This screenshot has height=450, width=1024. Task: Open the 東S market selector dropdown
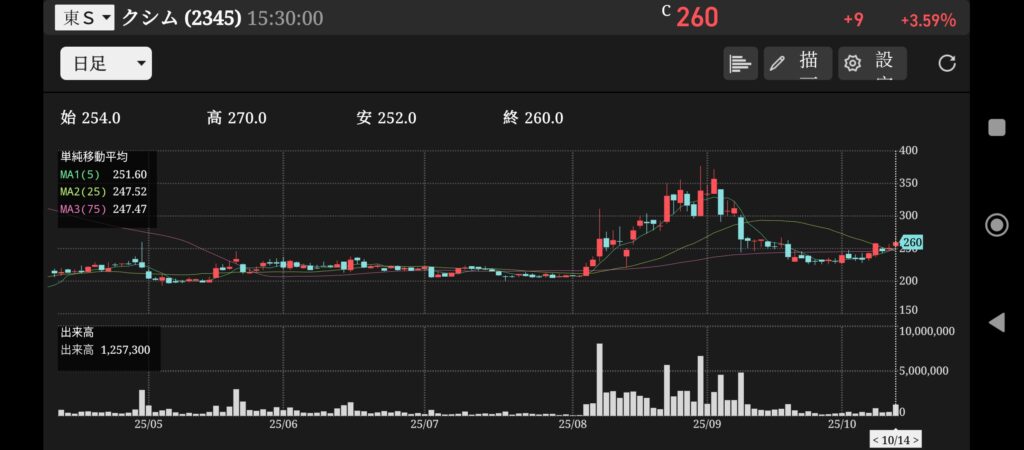(84, 17)
